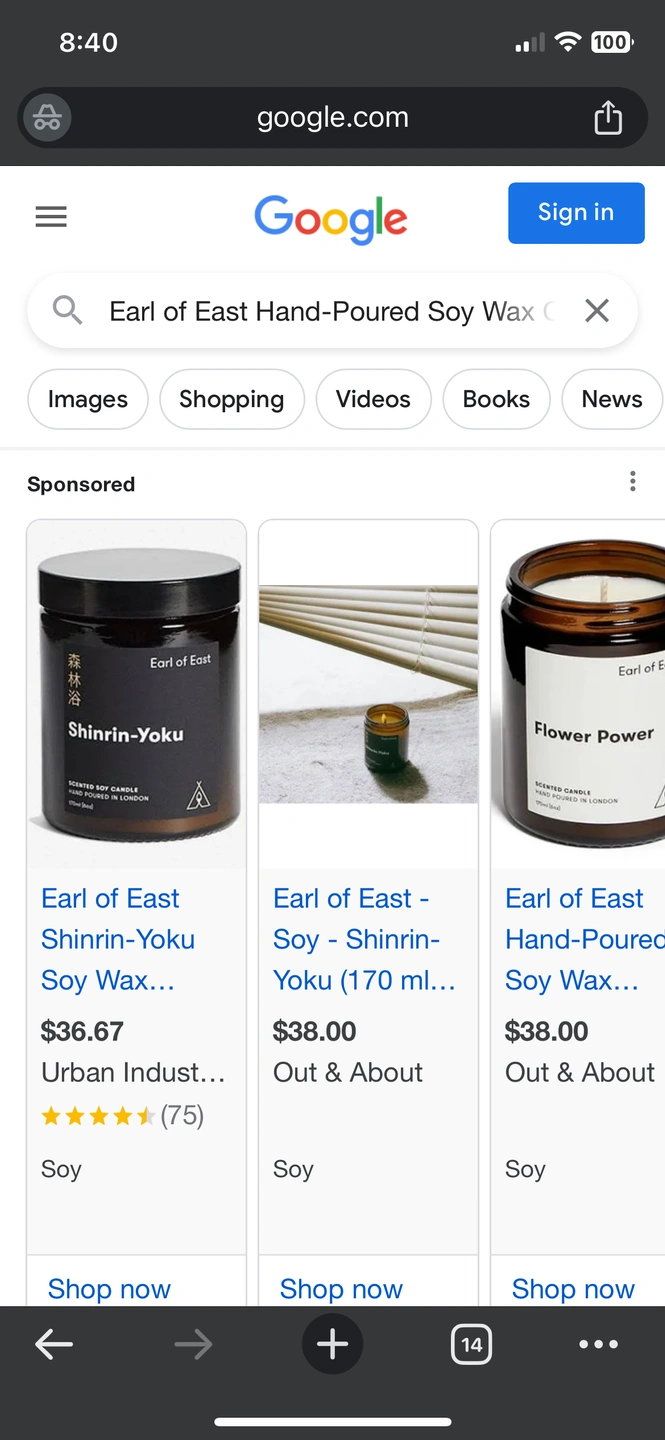The width and height of the screenshot is (665, 1440).
Task: Share this page from the address bar
Action: (x=608, y=118)
